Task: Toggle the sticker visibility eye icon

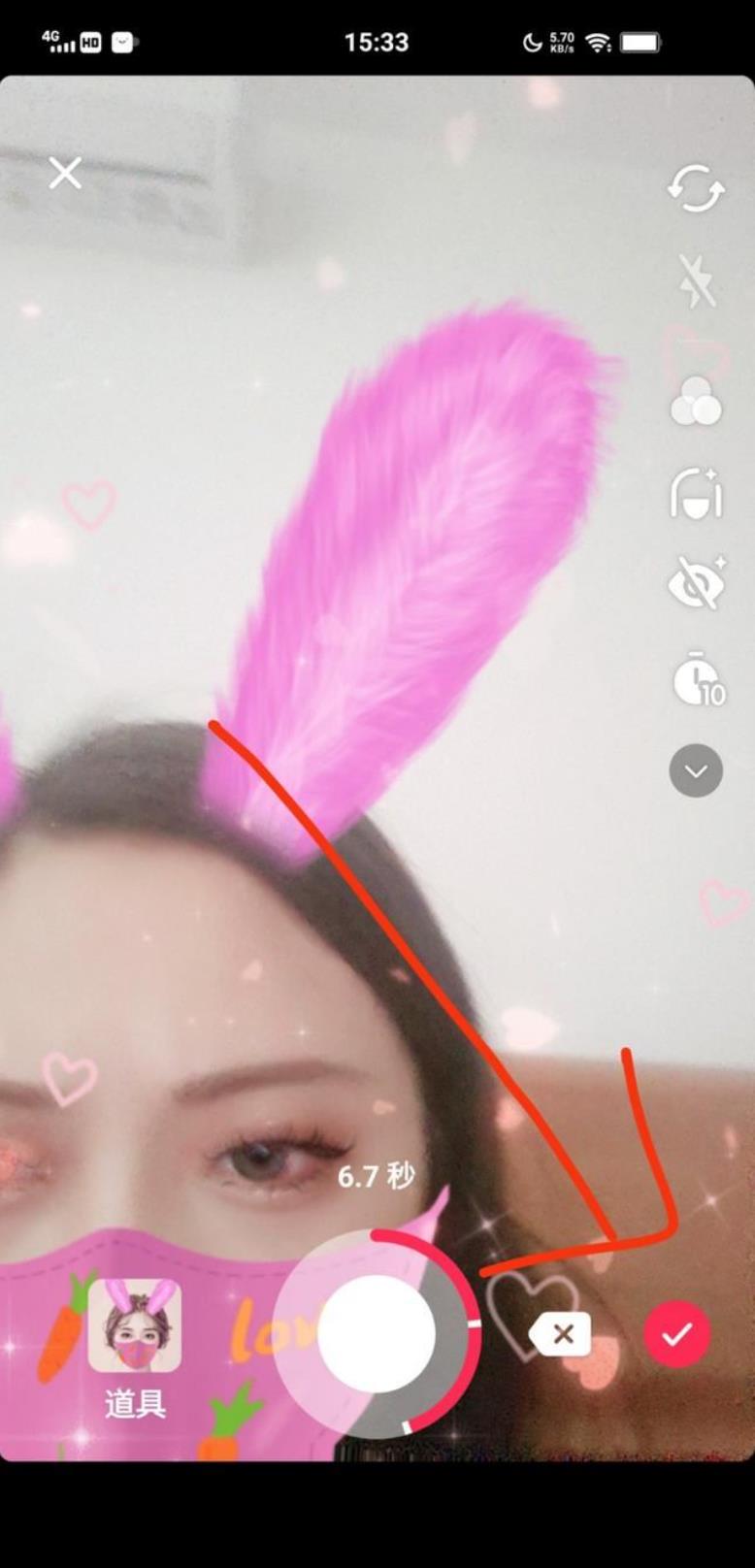Action: pos(697,583)
